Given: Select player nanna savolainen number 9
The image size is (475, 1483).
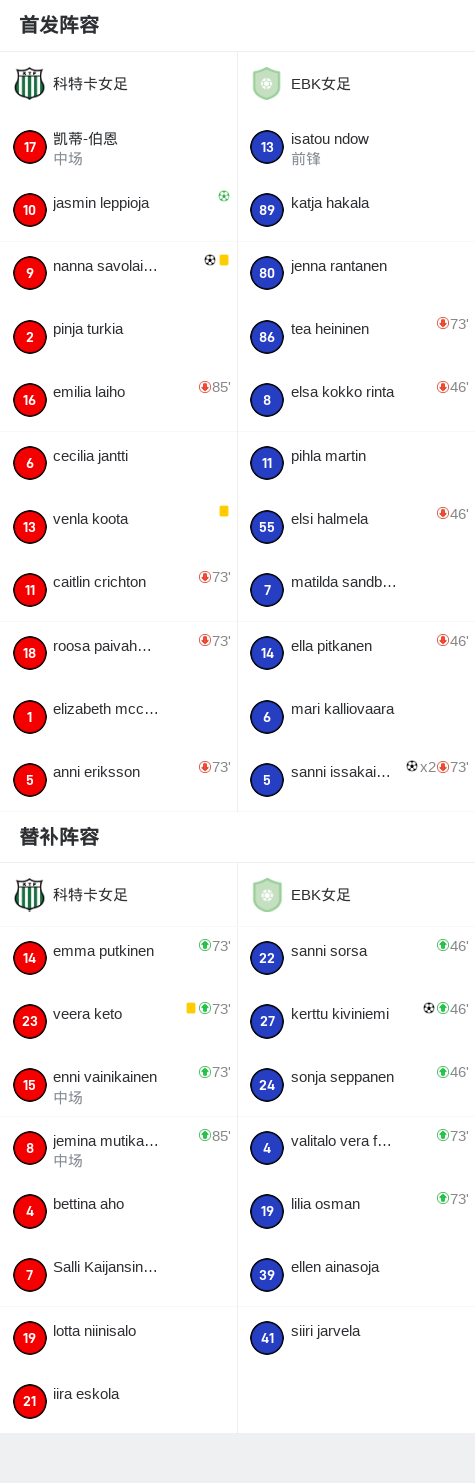Looking at the screenshot, I should pos(118,273).
